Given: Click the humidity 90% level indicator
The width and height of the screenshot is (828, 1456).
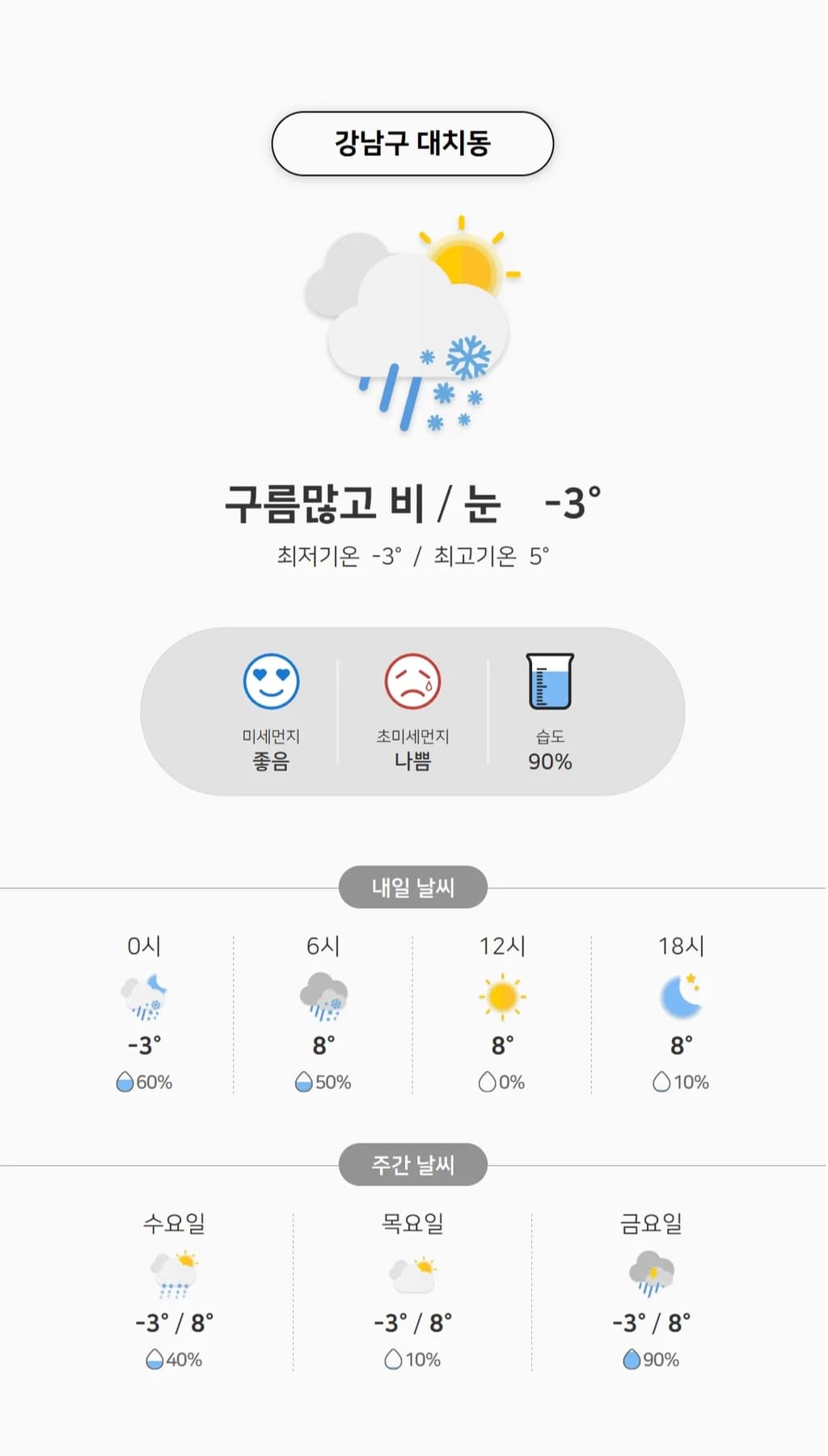Looking at the screenshot, I should (x=551, y=761).
